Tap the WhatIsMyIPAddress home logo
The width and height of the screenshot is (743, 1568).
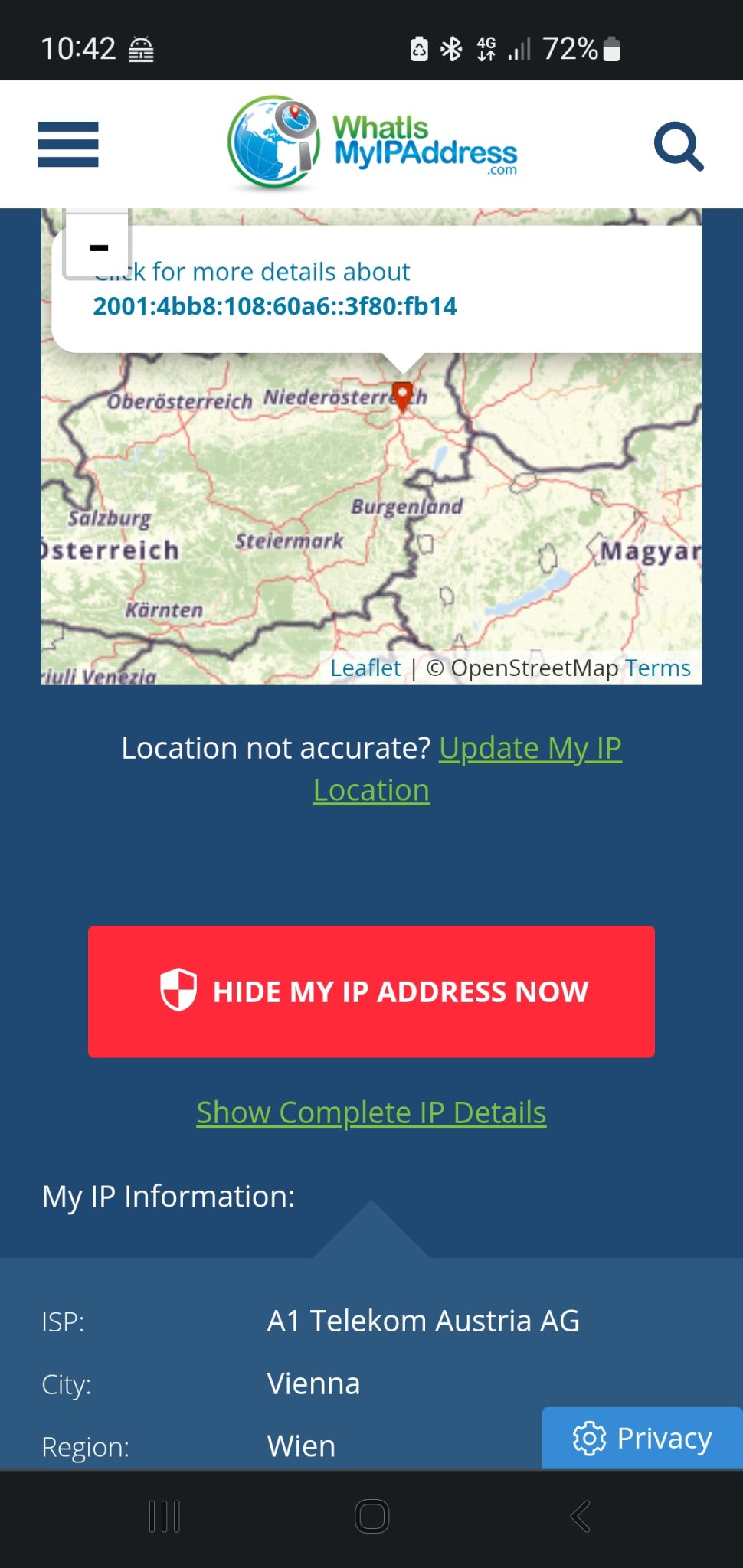click(372, 144)
